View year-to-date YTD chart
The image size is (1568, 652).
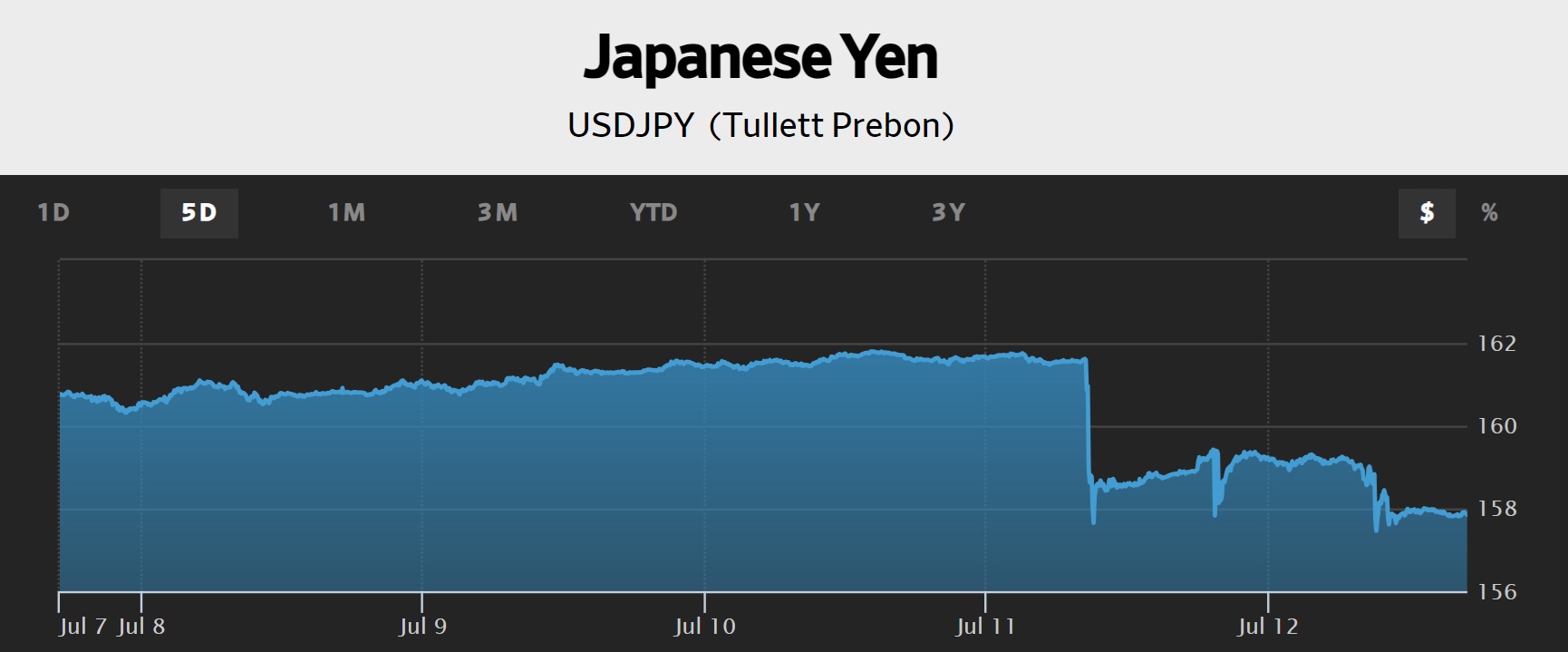(653, 213)
